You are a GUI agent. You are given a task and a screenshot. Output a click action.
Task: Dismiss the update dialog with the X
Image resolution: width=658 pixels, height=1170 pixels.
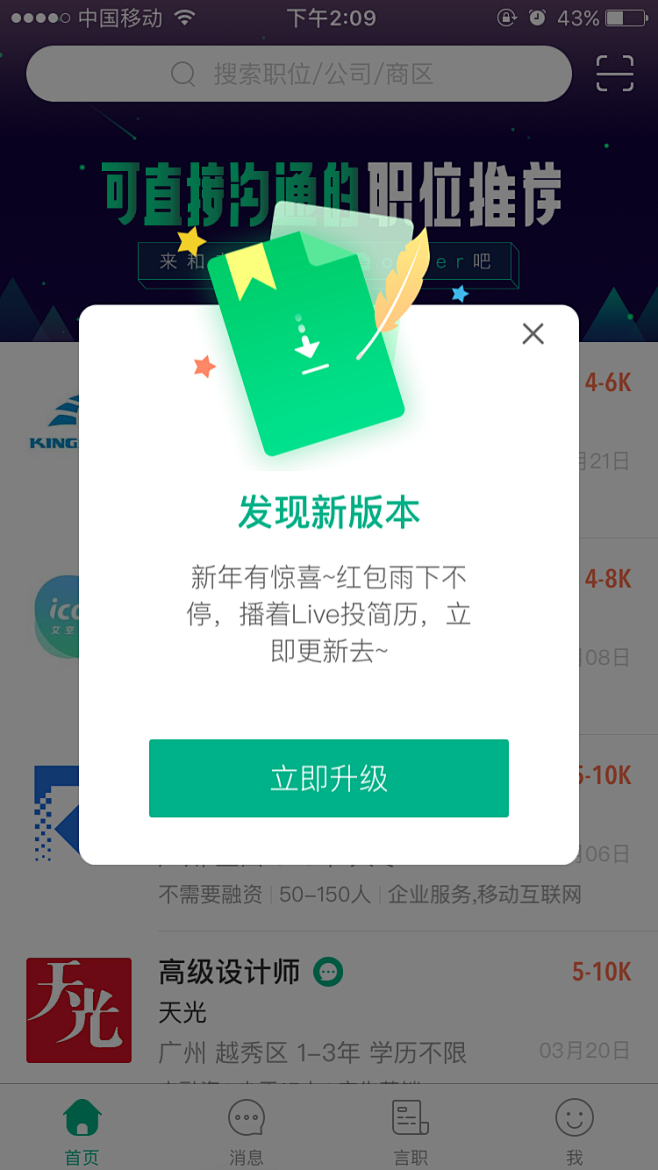point(533,334)
